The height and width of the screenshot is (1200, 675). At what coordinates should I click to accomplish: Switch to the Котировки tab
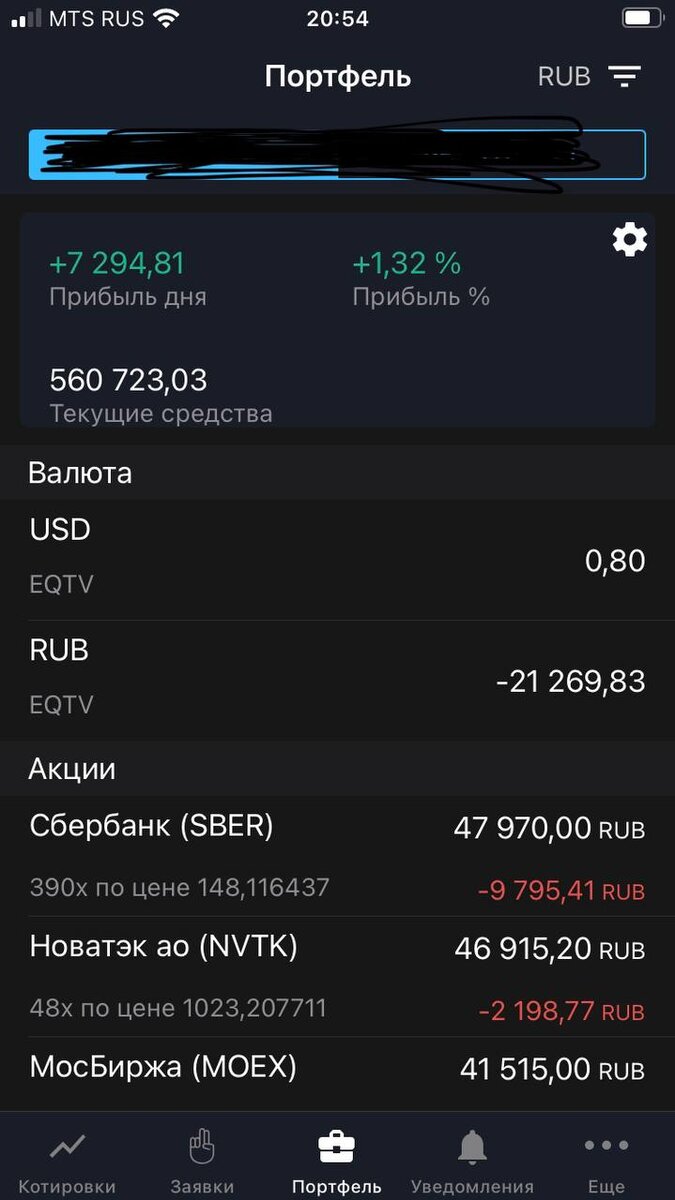(67, 1160)
